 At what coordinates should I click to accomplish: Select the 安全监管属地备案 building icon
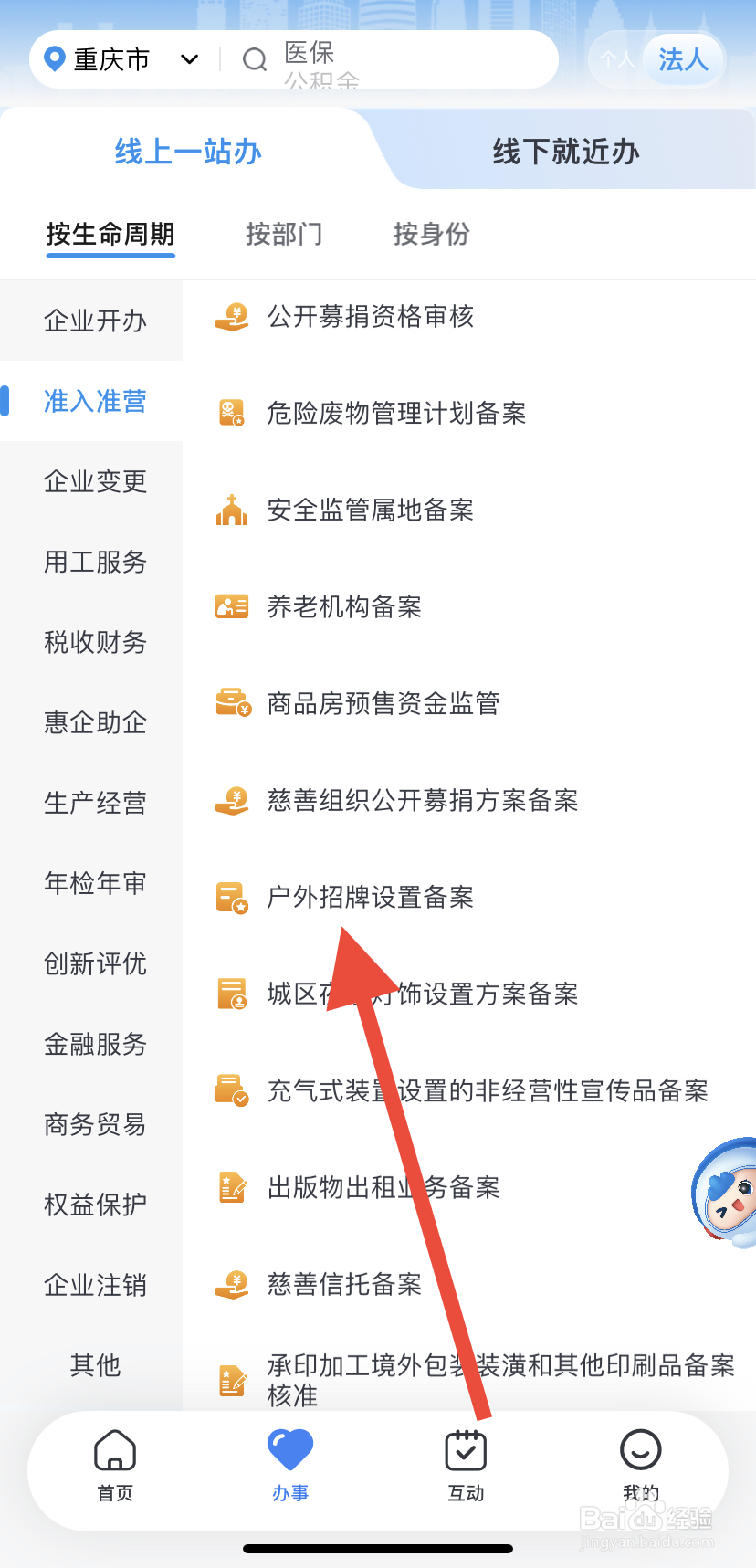[232, 510]
